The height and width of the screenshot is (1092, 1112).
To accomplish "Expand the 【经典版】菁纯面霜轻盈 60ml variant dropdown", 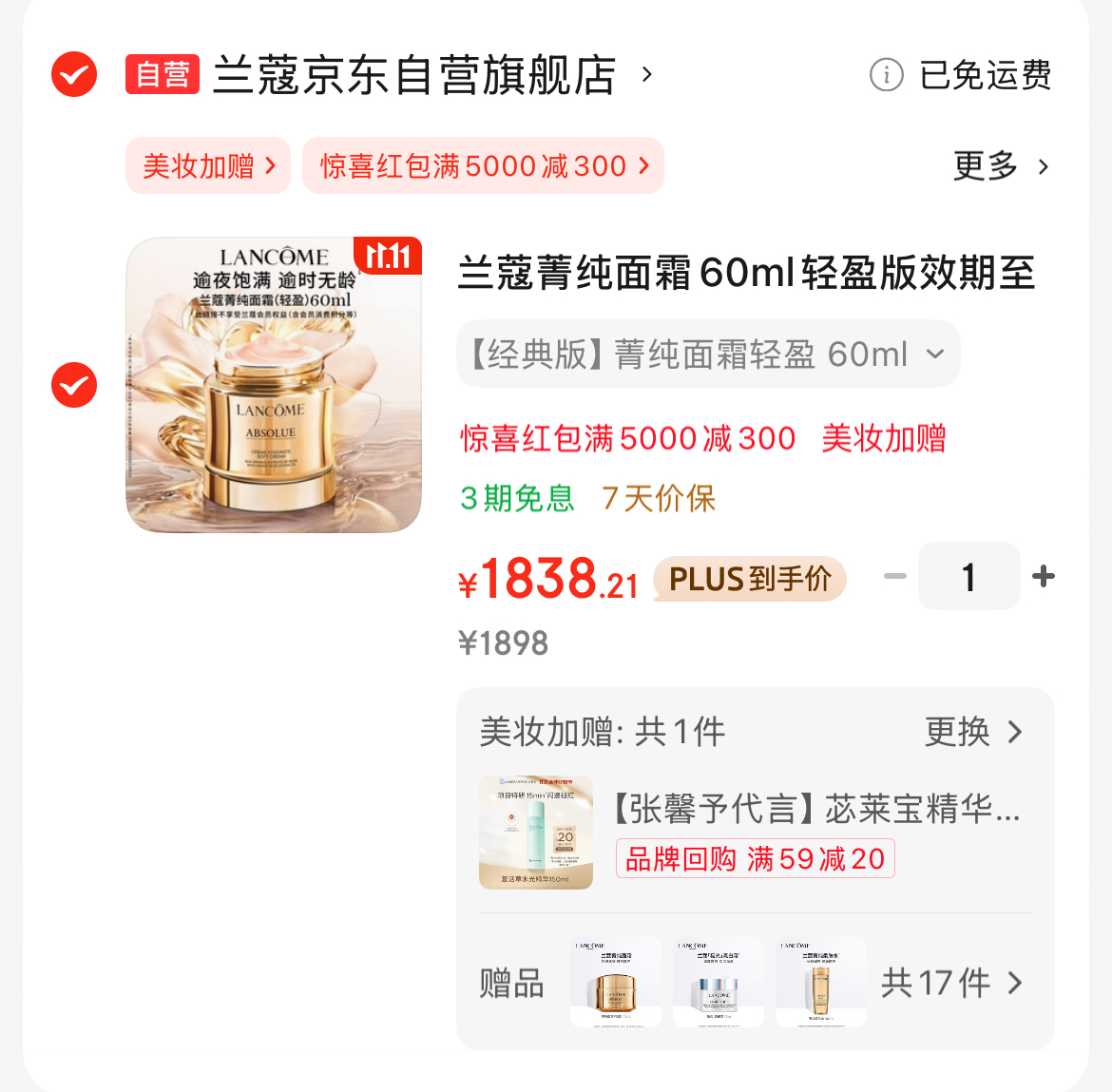I will [708, 354].
